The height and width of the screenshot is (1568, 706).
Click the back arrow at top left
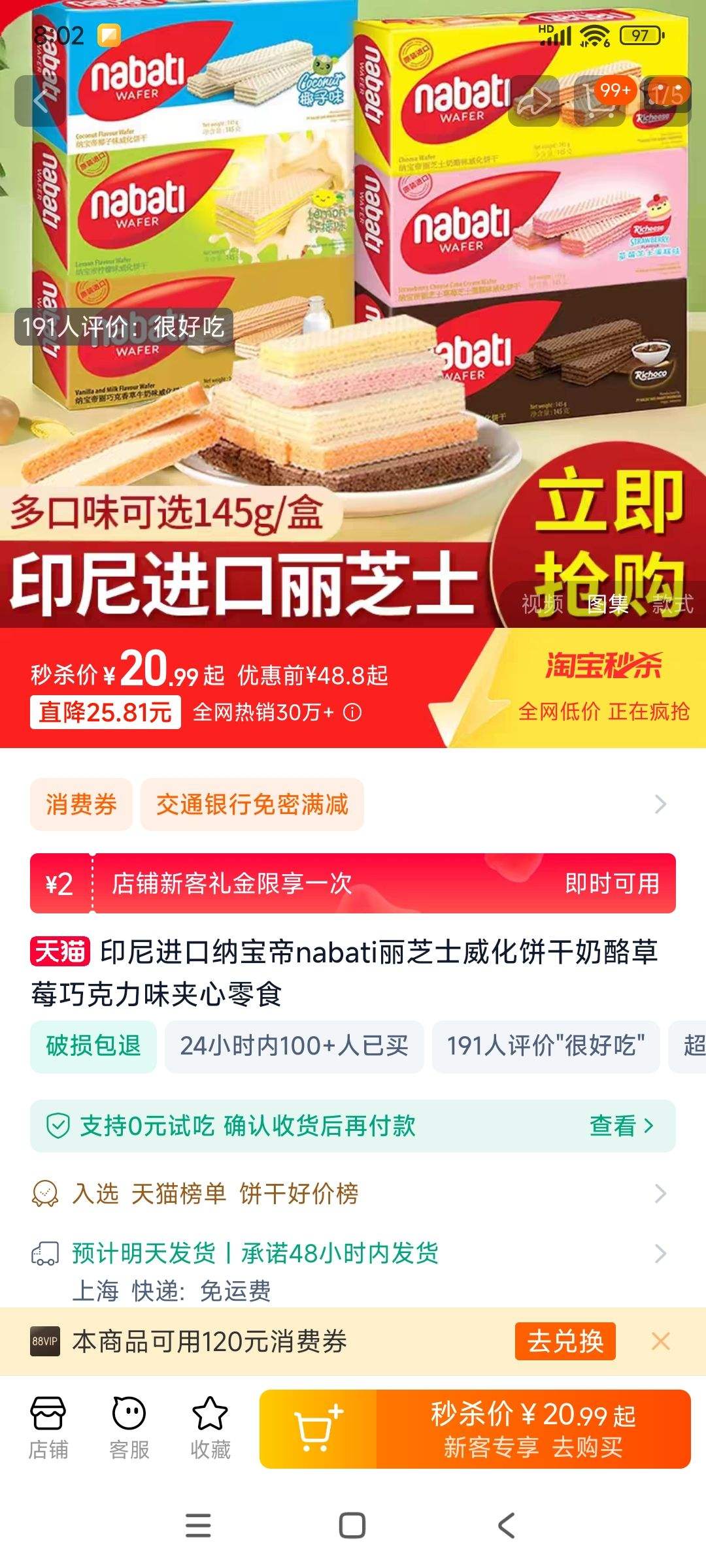pyautogui.click(x=39, y=99)
